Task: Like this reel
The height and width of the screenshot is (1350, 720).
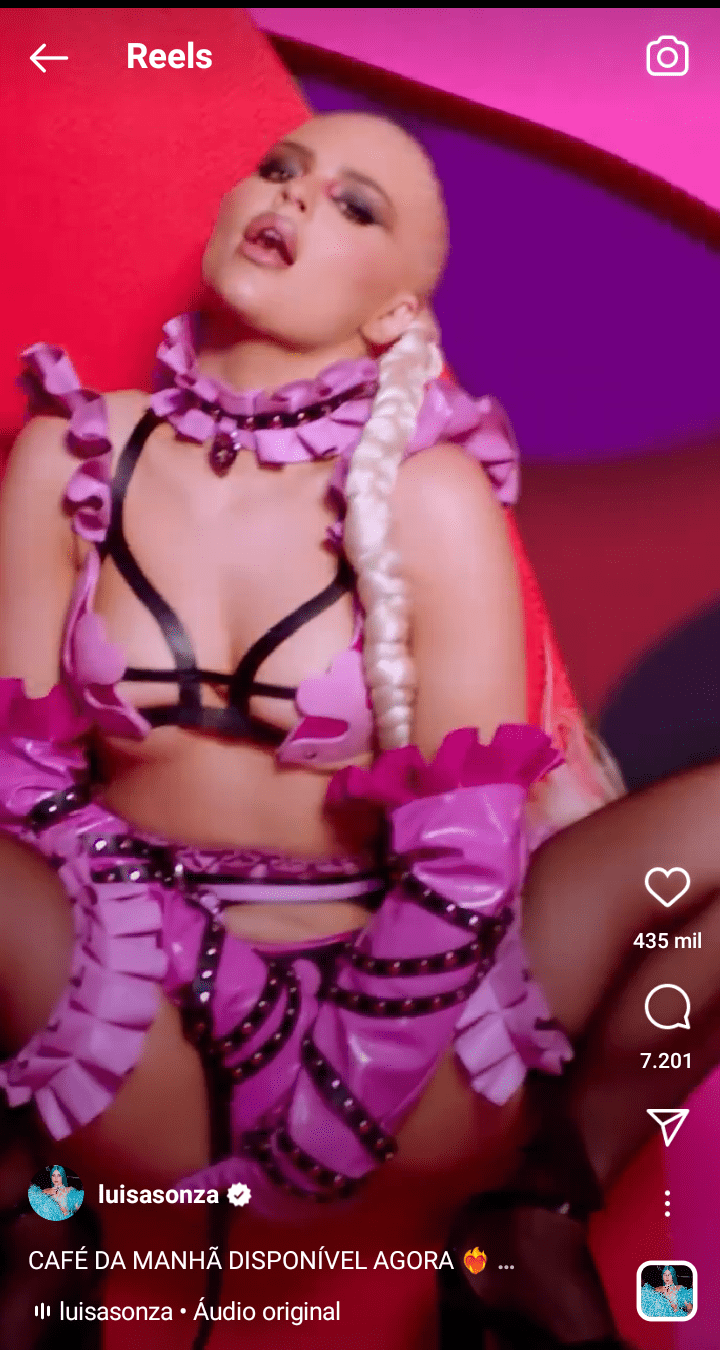Action: (x=667, y=887)
